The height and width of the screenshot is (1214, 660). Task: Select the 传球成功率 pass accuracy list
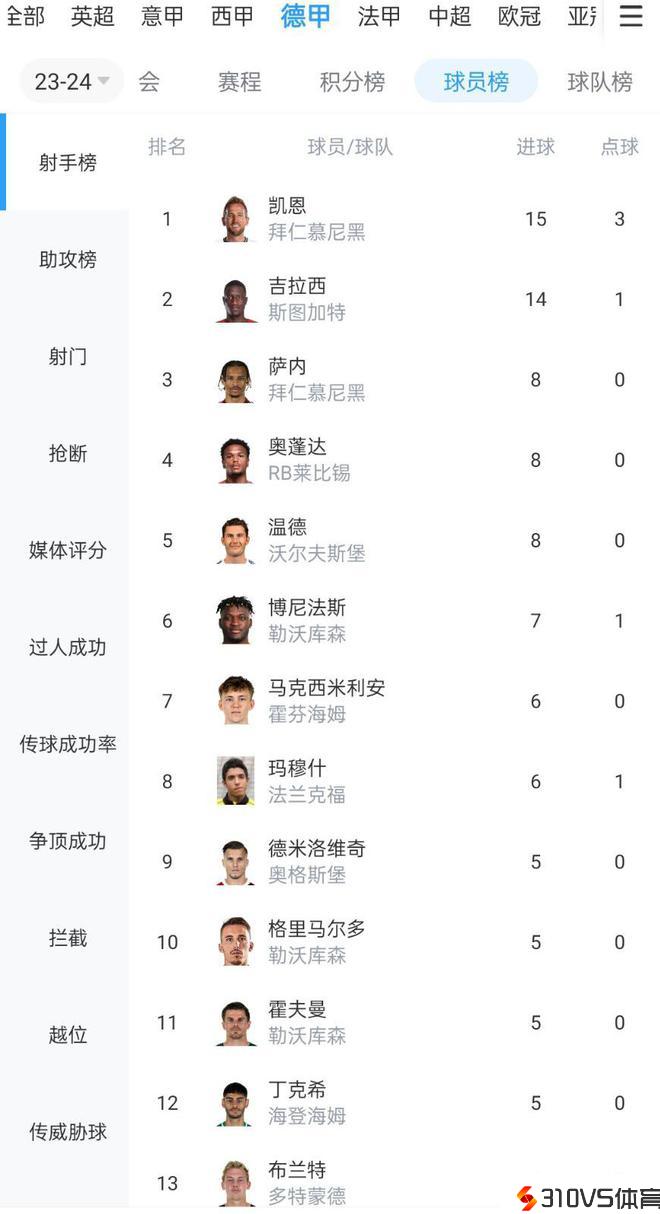(67, 745)
